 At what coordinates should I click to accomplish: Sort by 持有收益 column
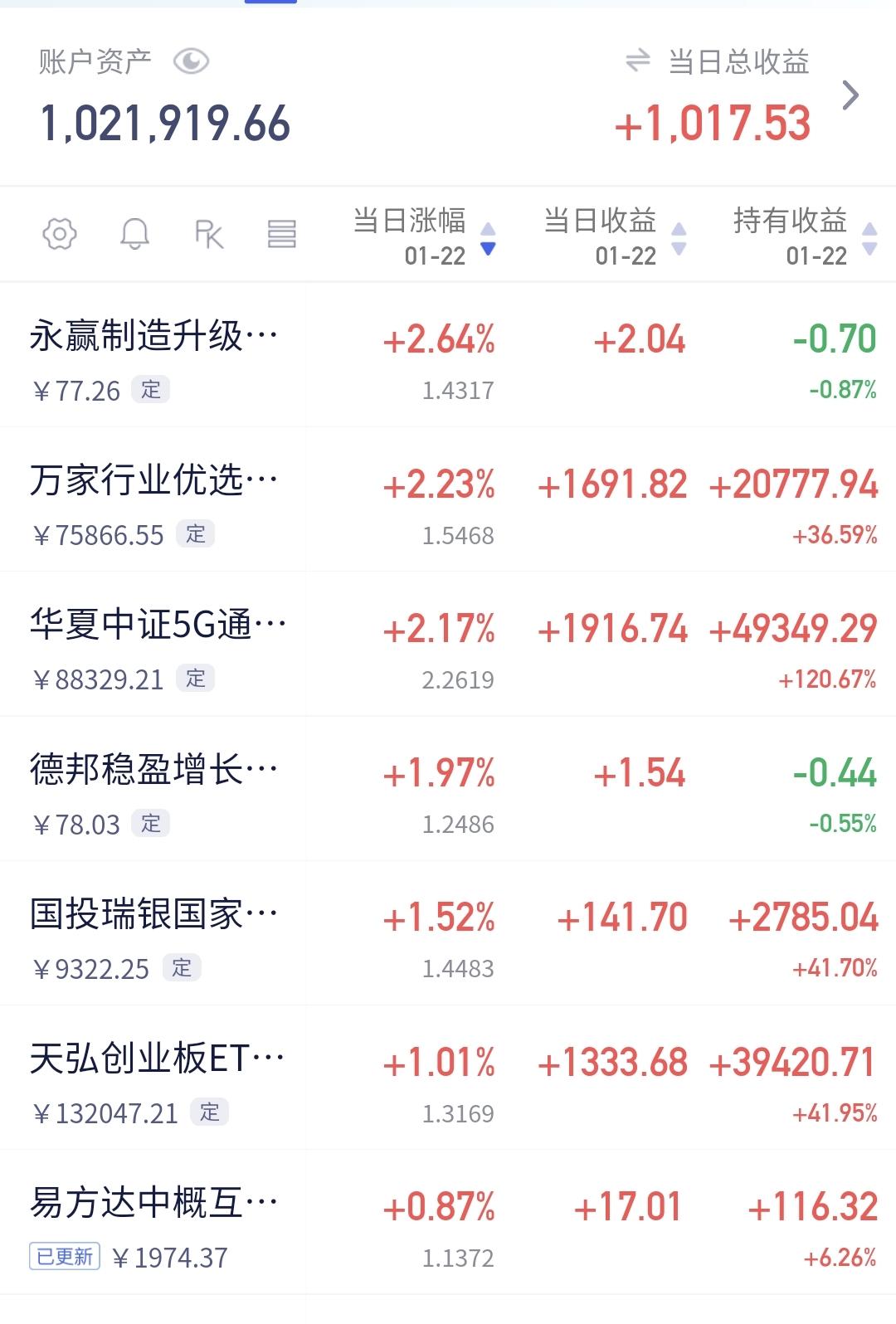(803, 236)
